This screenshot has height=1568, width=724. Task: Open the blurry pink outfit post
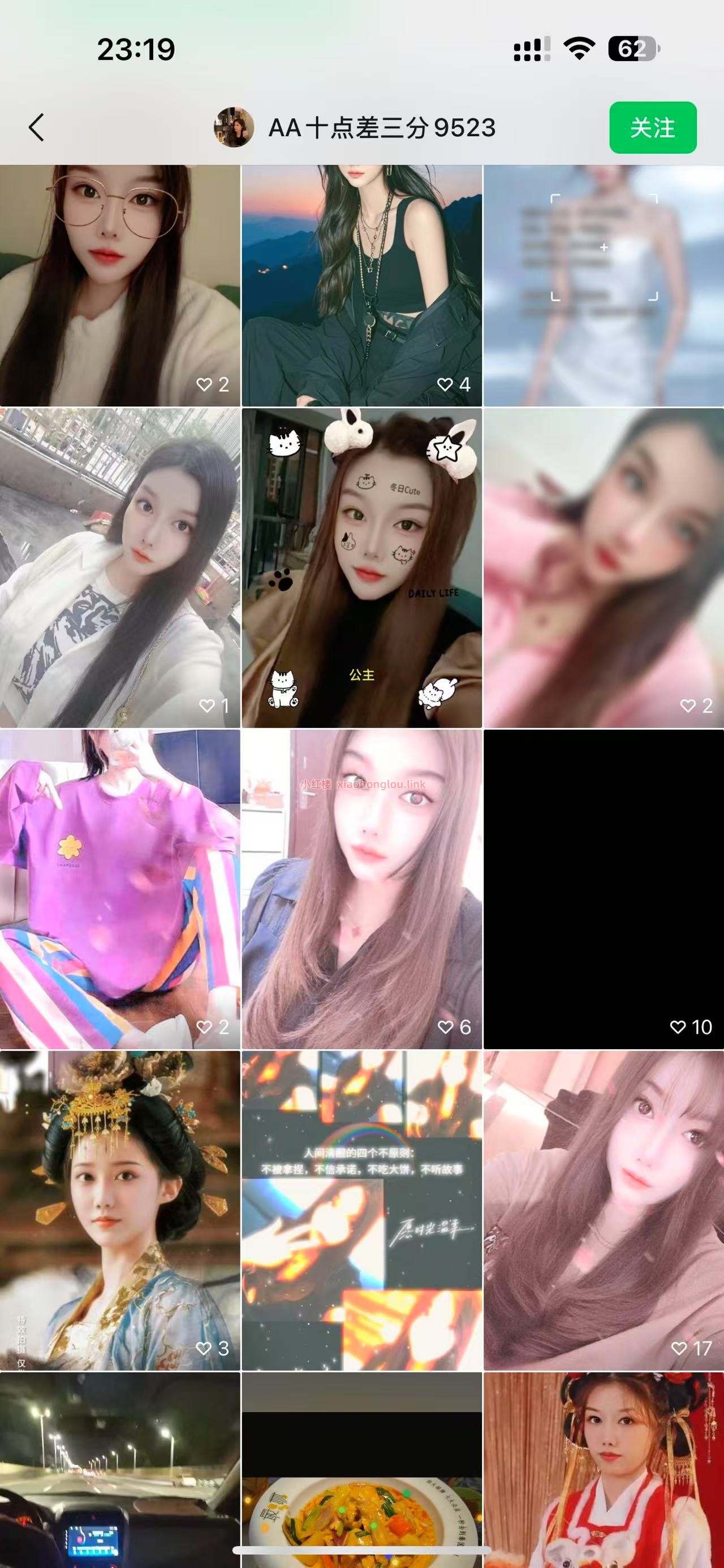(x=604, y=568)
